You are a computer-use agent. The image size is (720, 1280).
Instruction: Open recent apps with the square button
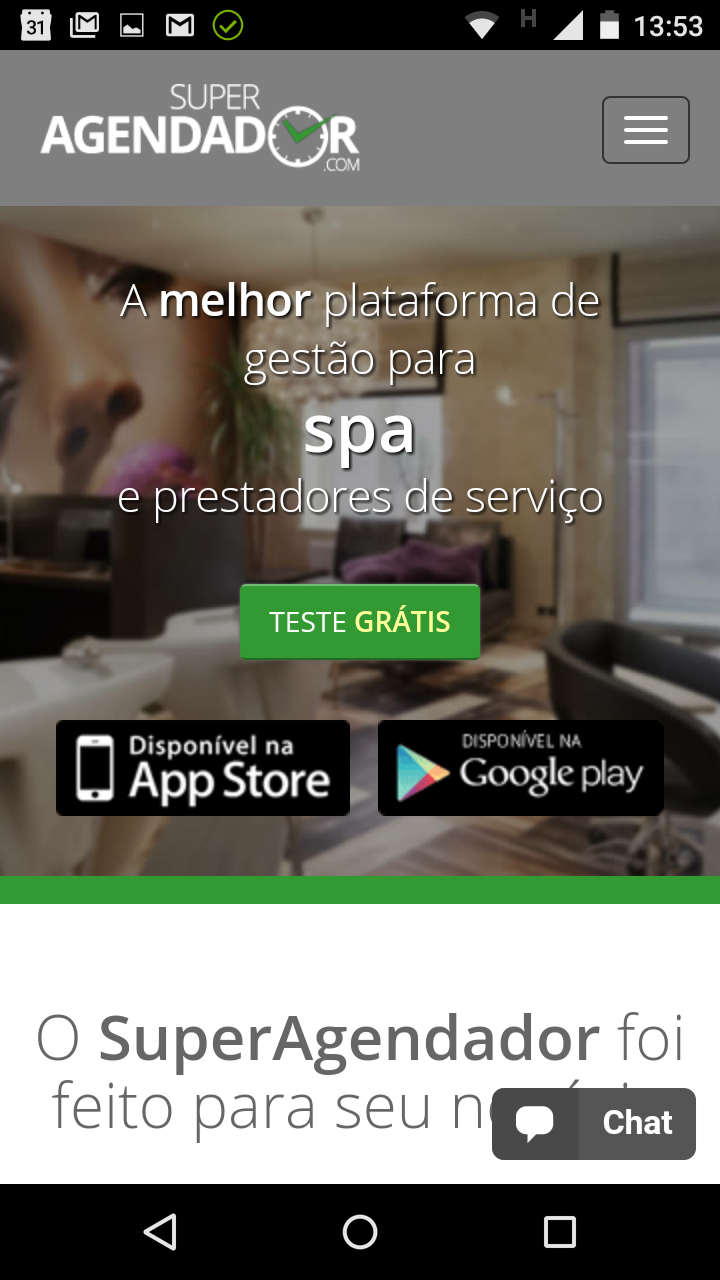pos(558,1232)
